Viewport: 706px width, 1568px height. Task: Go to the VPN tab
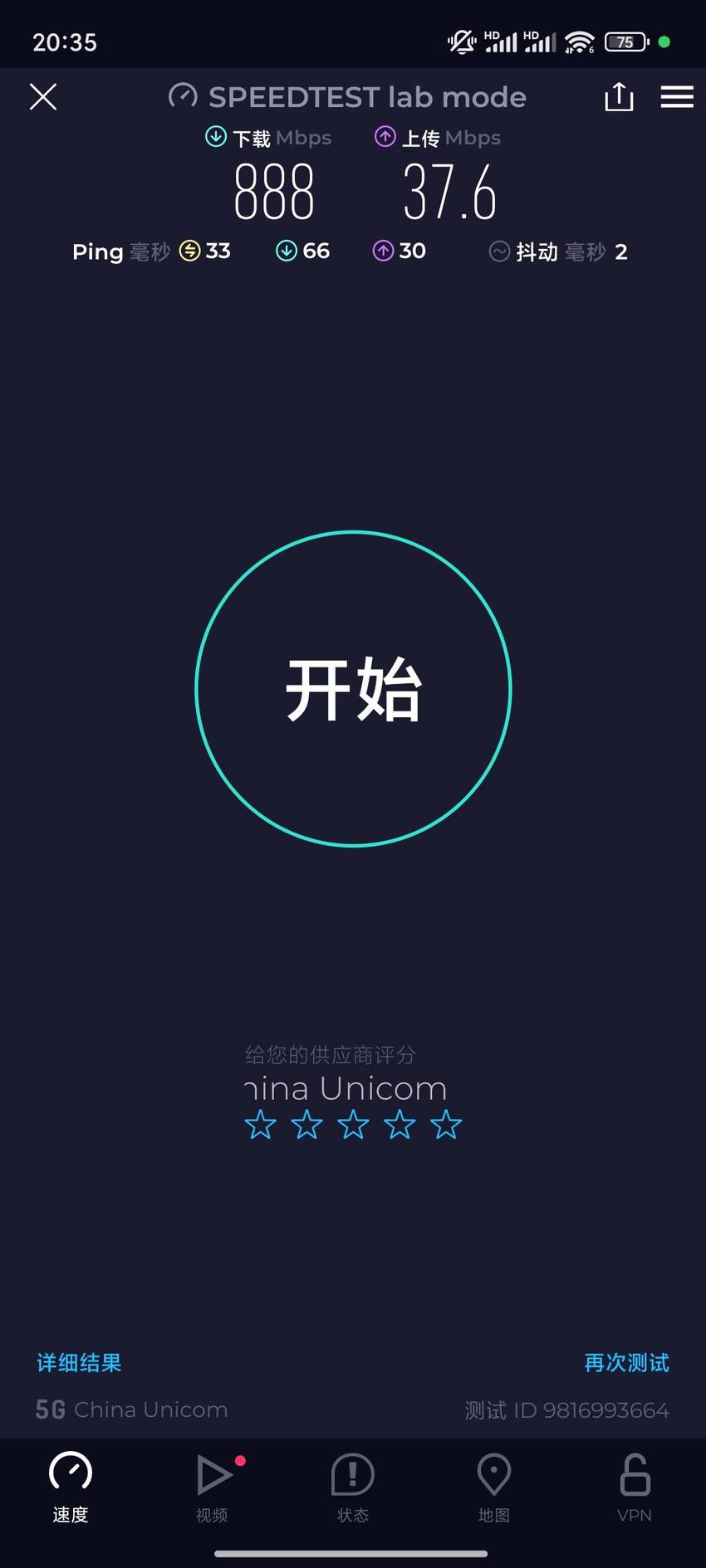pos(635,1487)
